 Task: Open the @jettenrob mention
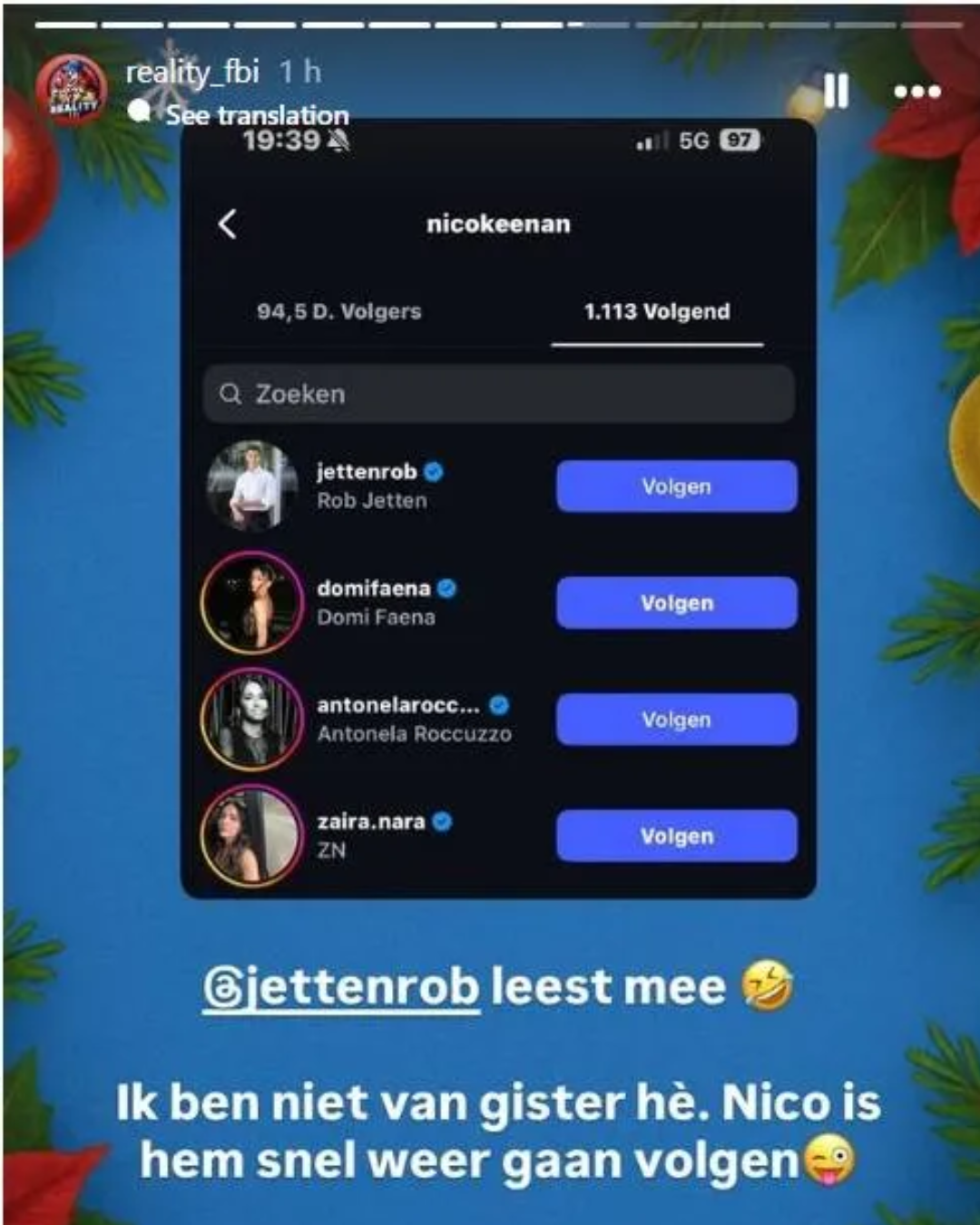point(341,987)
